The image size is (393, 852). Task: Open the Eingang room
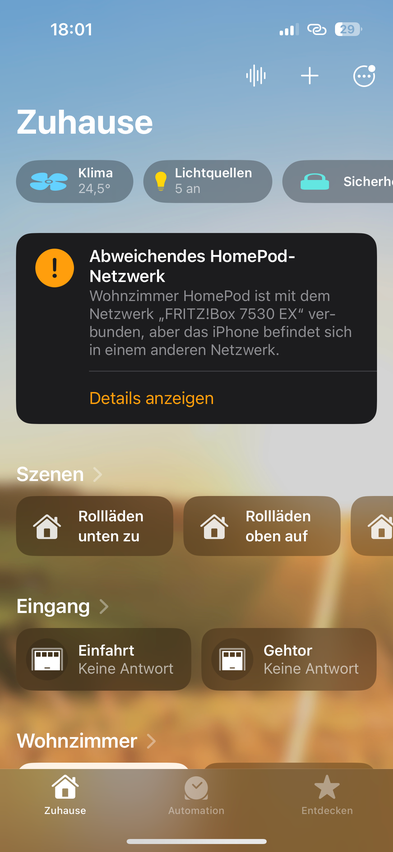tap(63, 606)
